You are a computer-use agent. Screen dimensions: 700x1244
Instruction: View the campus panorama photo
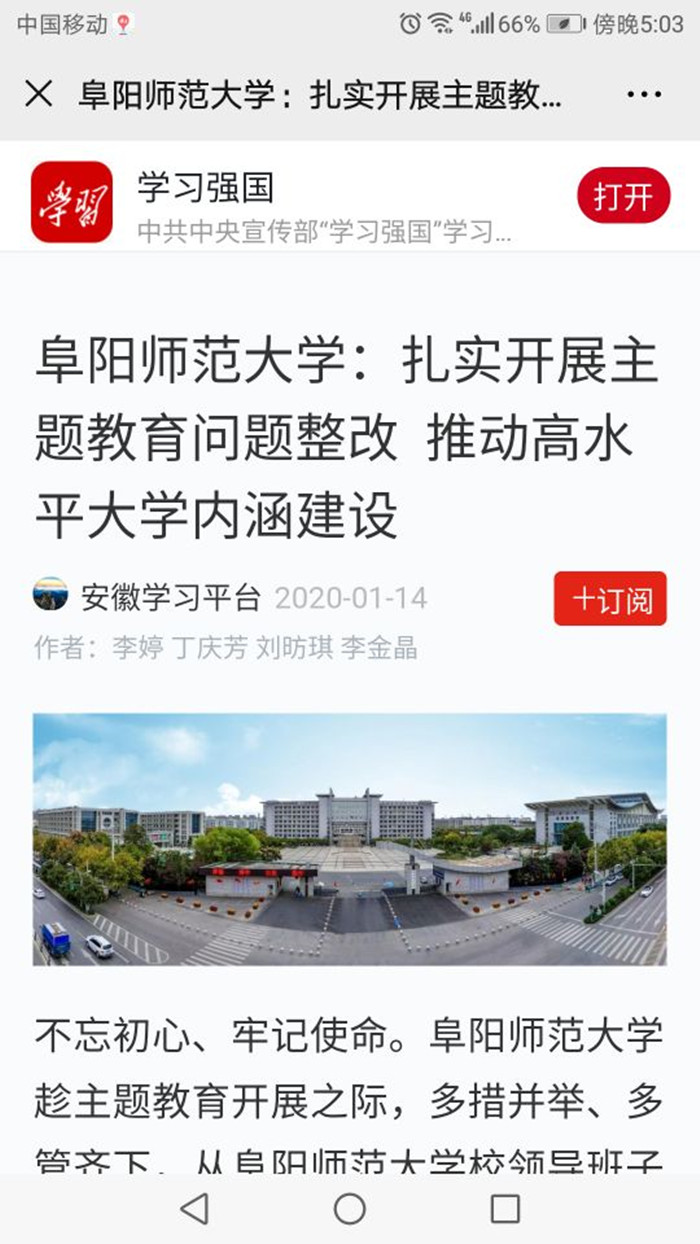(349, 838)
